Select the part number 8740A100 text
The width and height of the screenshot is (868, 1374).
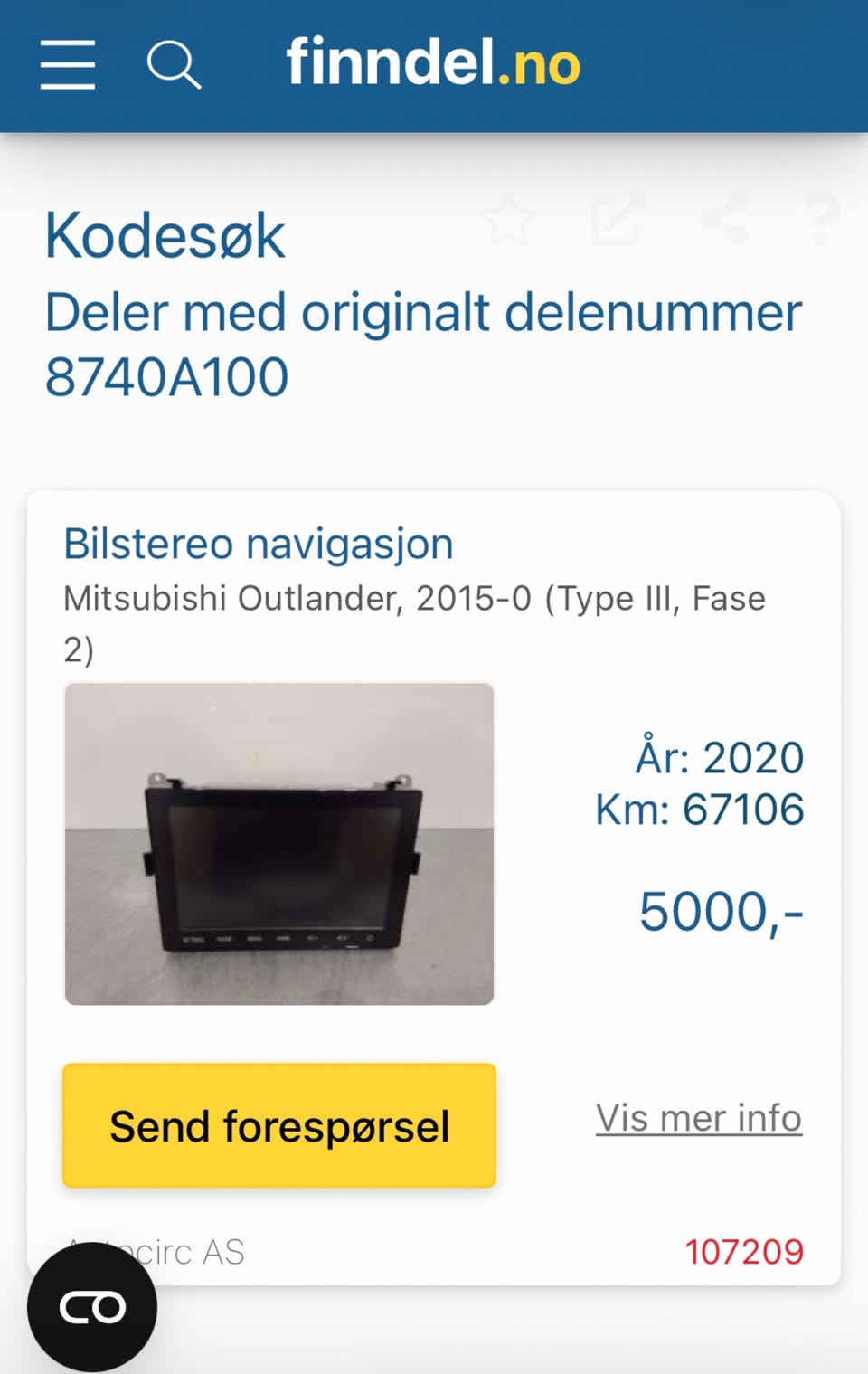point(165,374)
